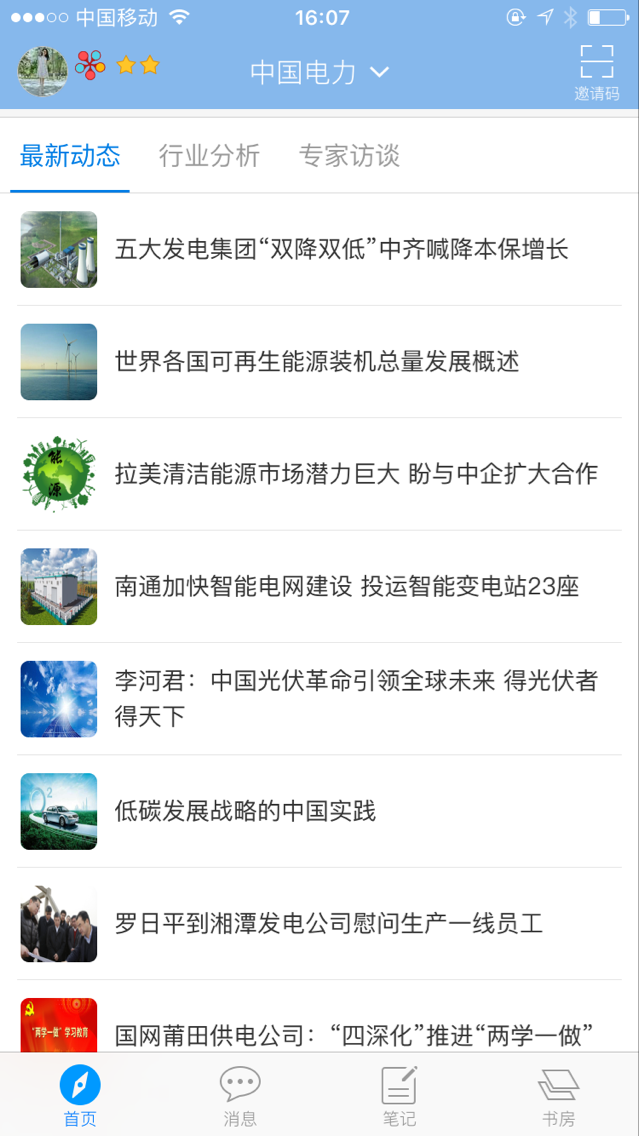
Task: Switch to the 消息 tab
Action: (240, 1095)
